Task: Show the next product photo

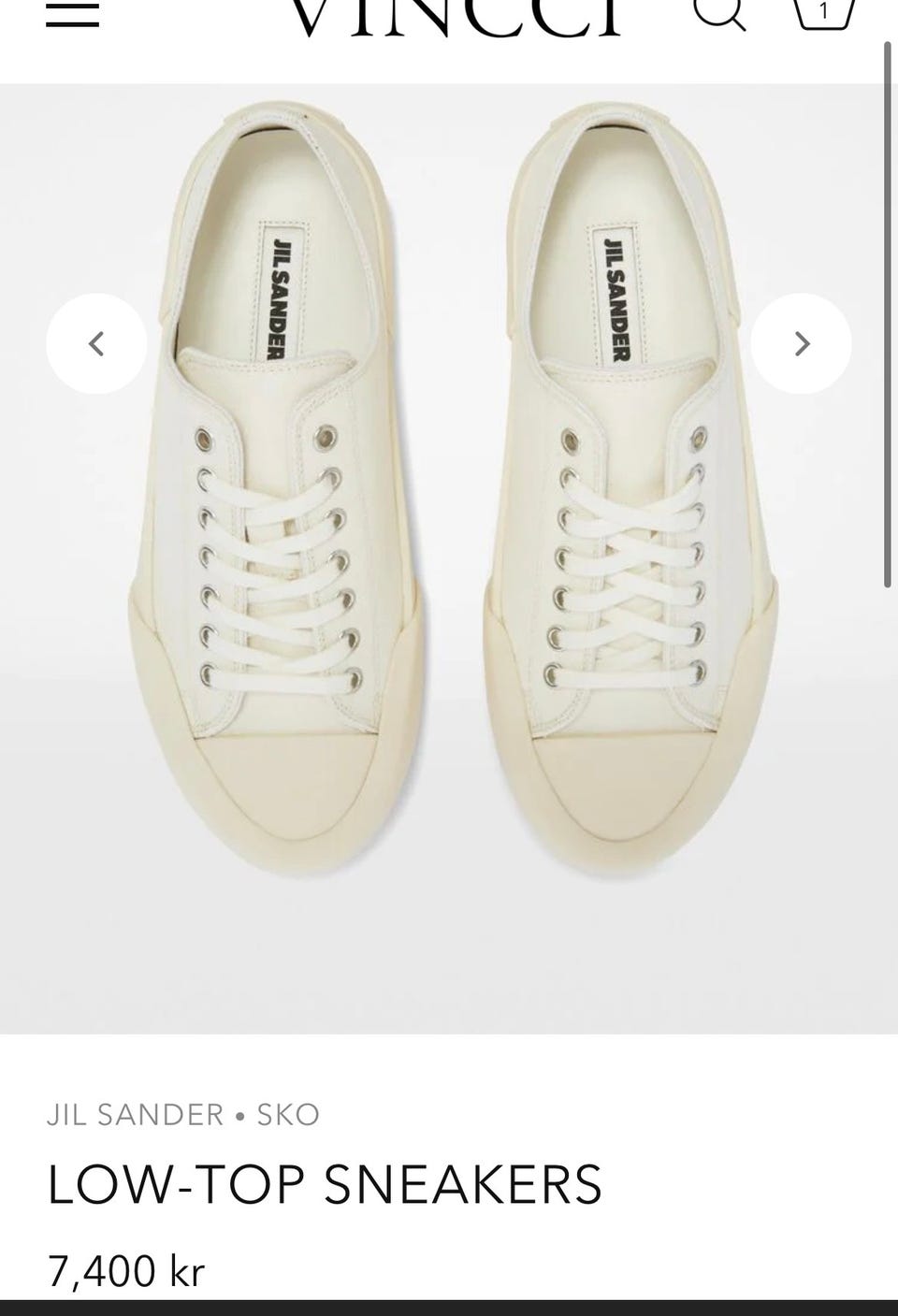Action: 801,343
